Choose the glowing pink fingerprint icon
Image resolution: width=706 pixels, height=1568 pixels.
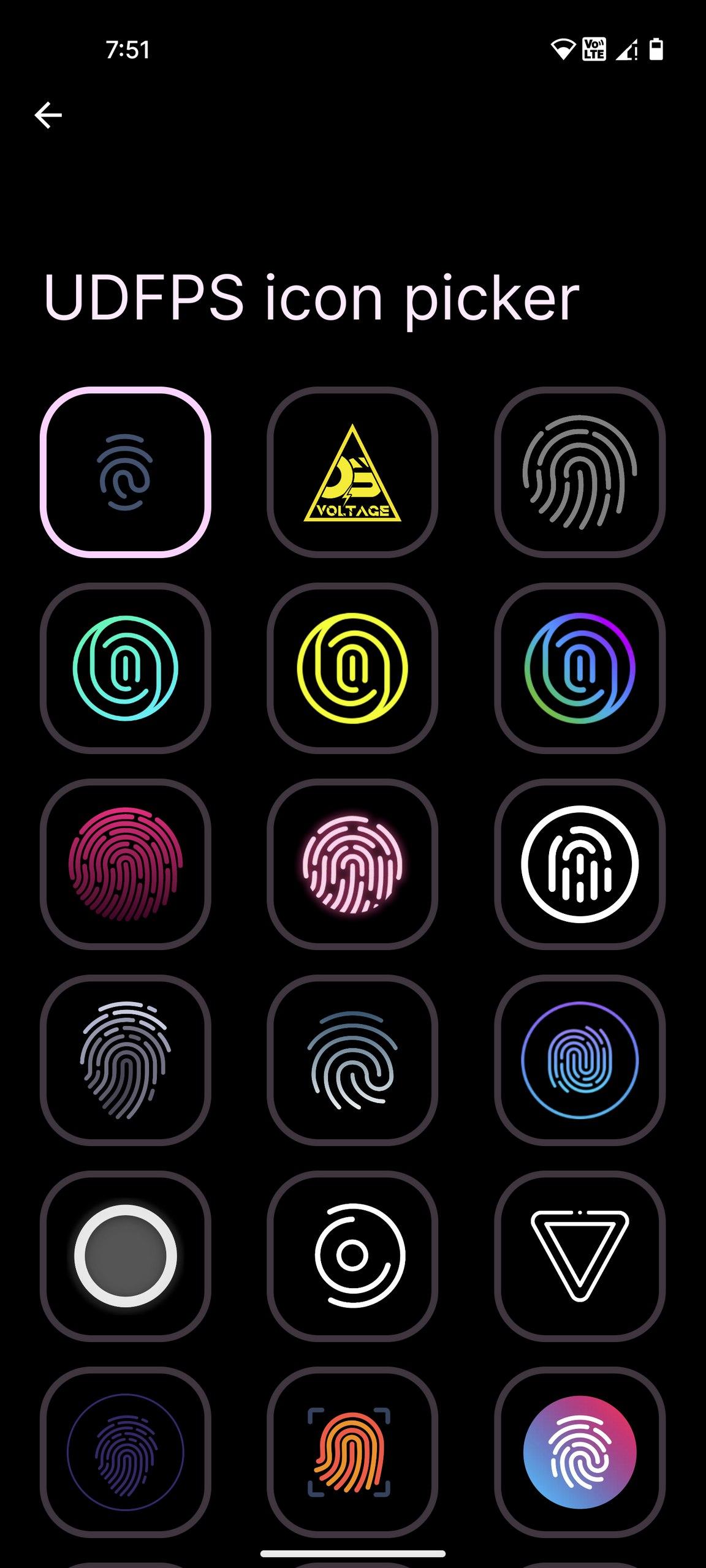point(352,864)
